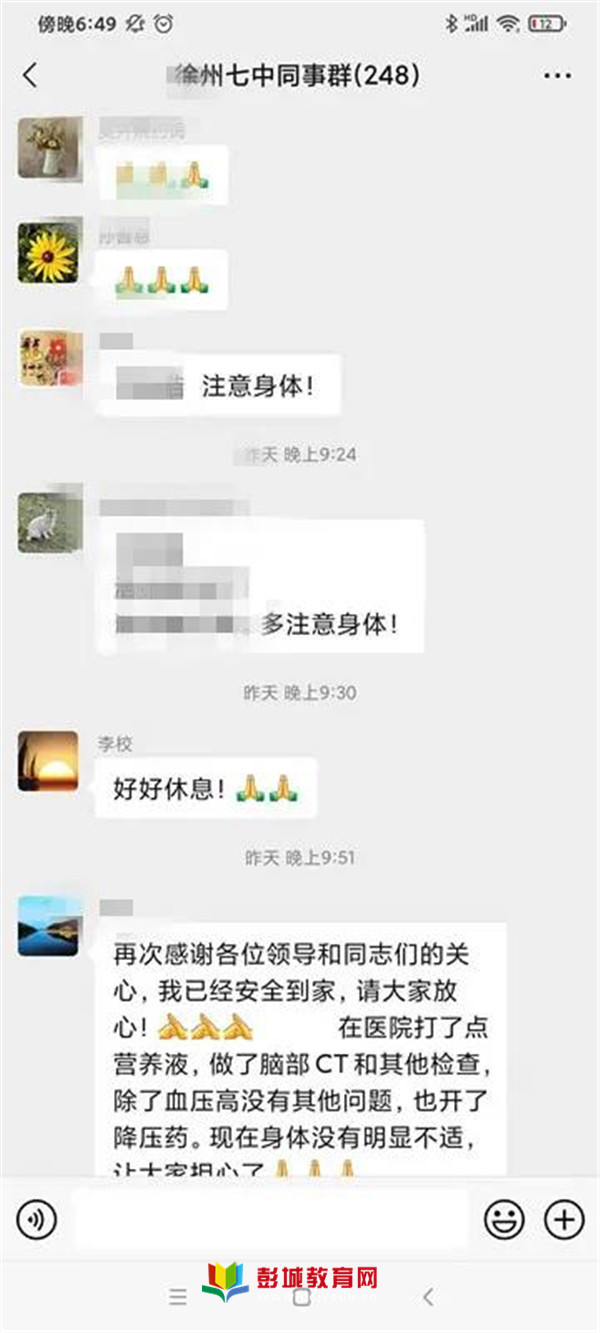Open the group chat overflow menu
Viewport: 600px width, 1333px height.
557,75
